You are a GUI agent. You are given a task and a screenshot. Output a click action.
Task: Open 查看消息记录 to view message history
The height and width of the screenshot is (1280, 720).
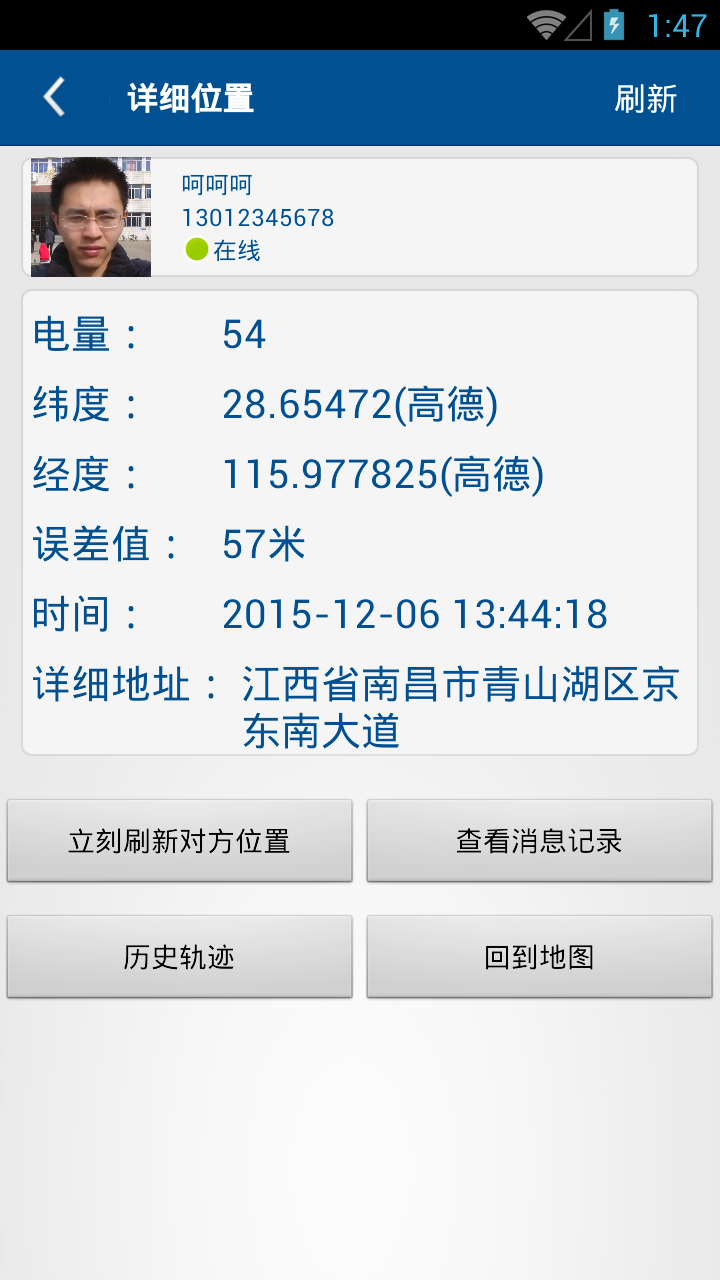point(539,840)
